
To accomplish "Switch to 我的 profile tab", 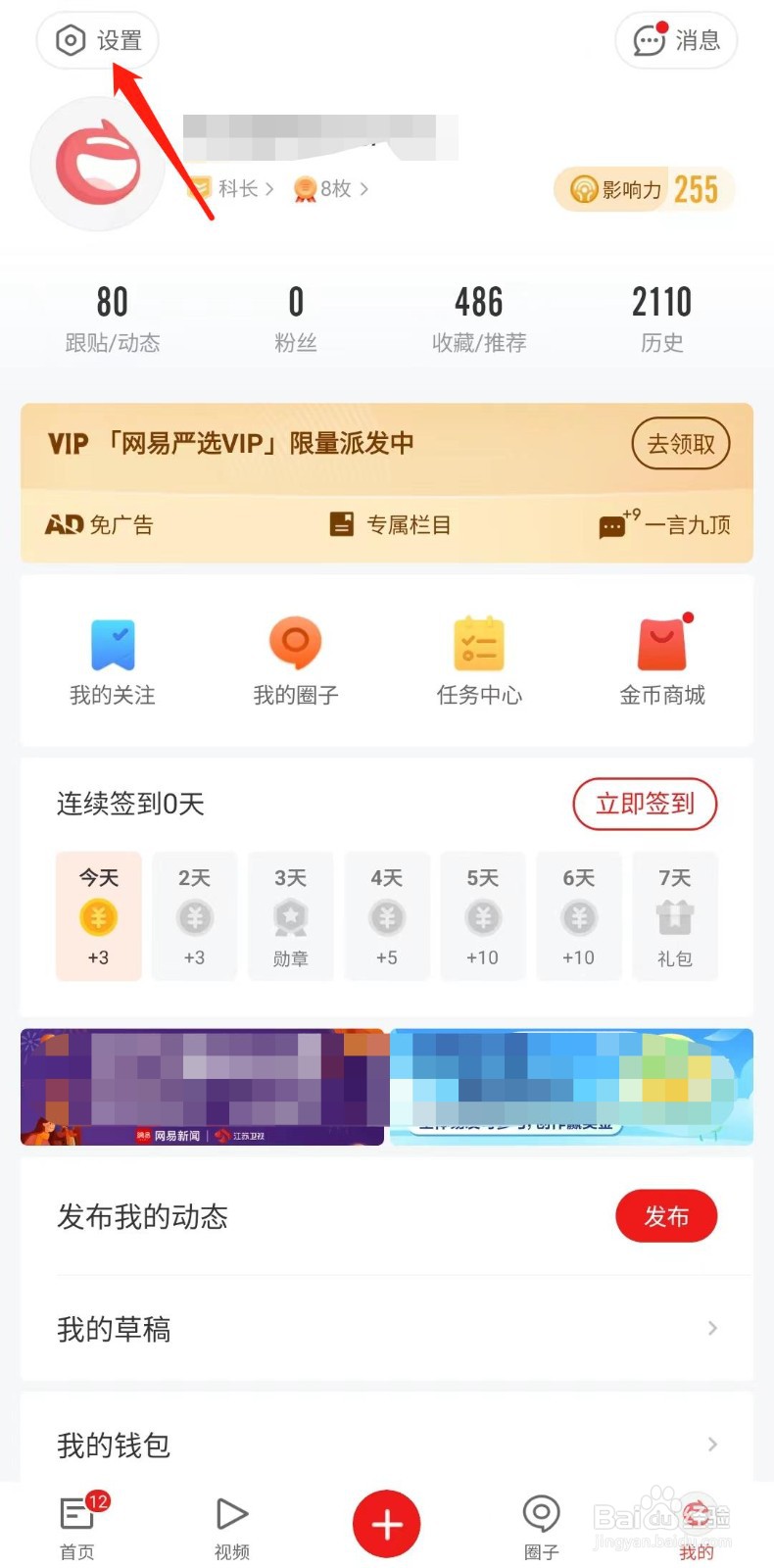I will (696, 1527).
